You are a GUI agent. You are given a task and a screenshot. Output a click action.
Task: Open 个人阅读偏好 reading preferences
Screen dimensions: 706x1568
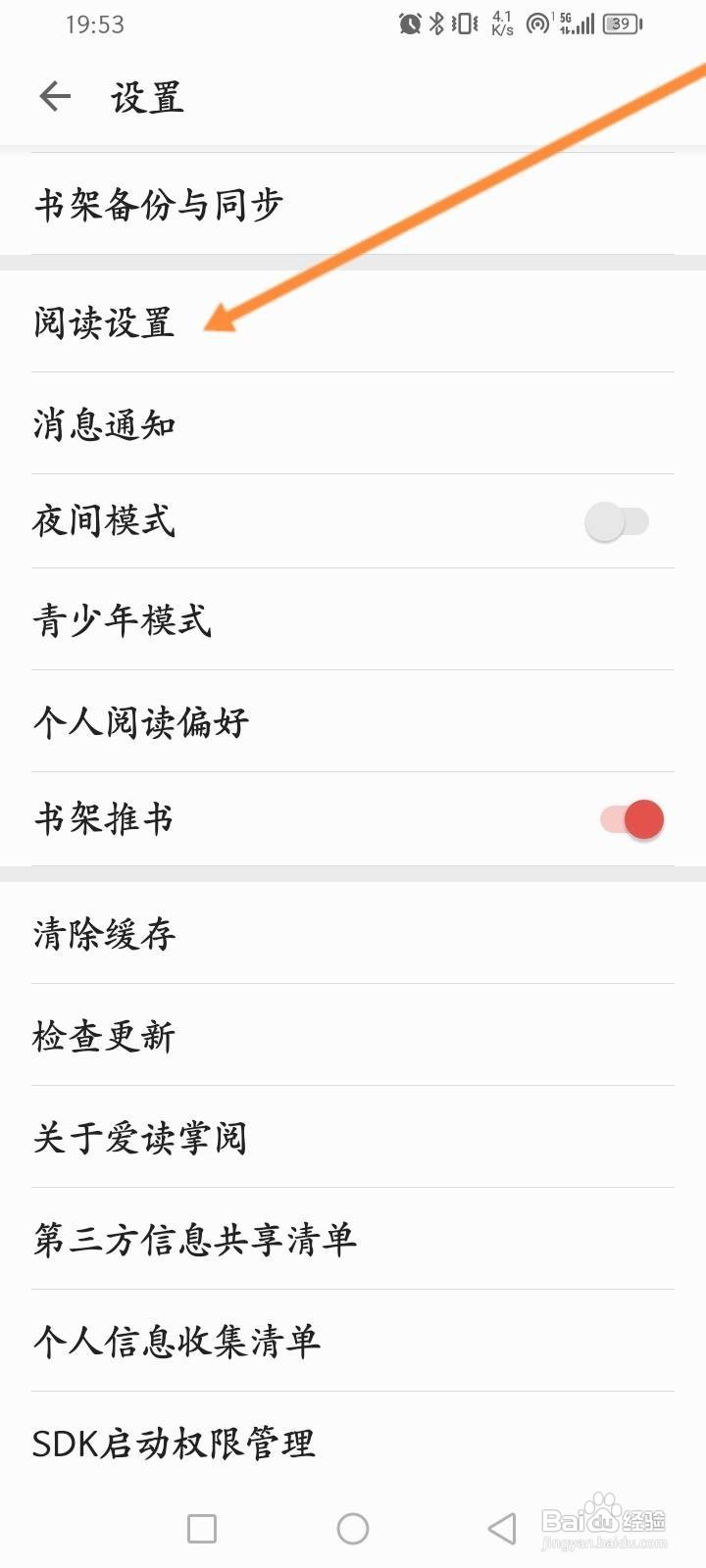pos(139,720)
